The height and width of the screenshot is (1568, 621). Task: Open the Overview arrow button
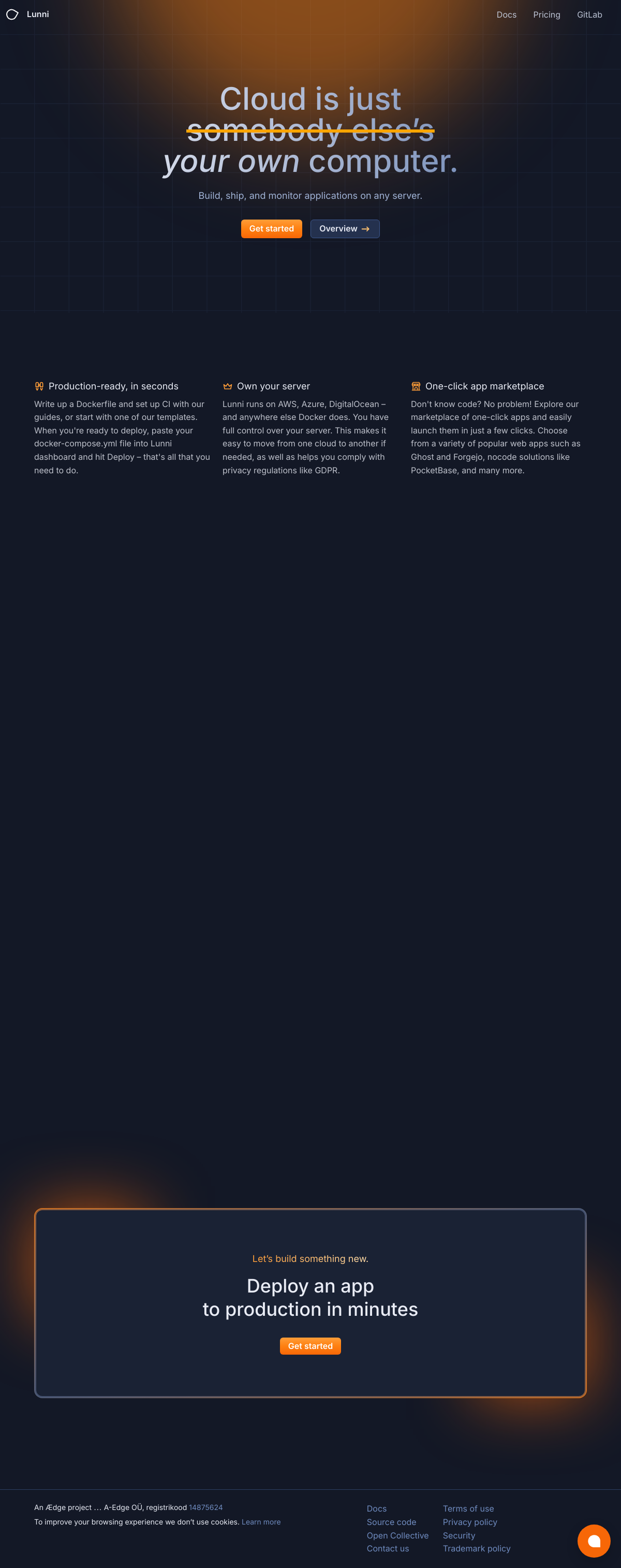[345, 229]
